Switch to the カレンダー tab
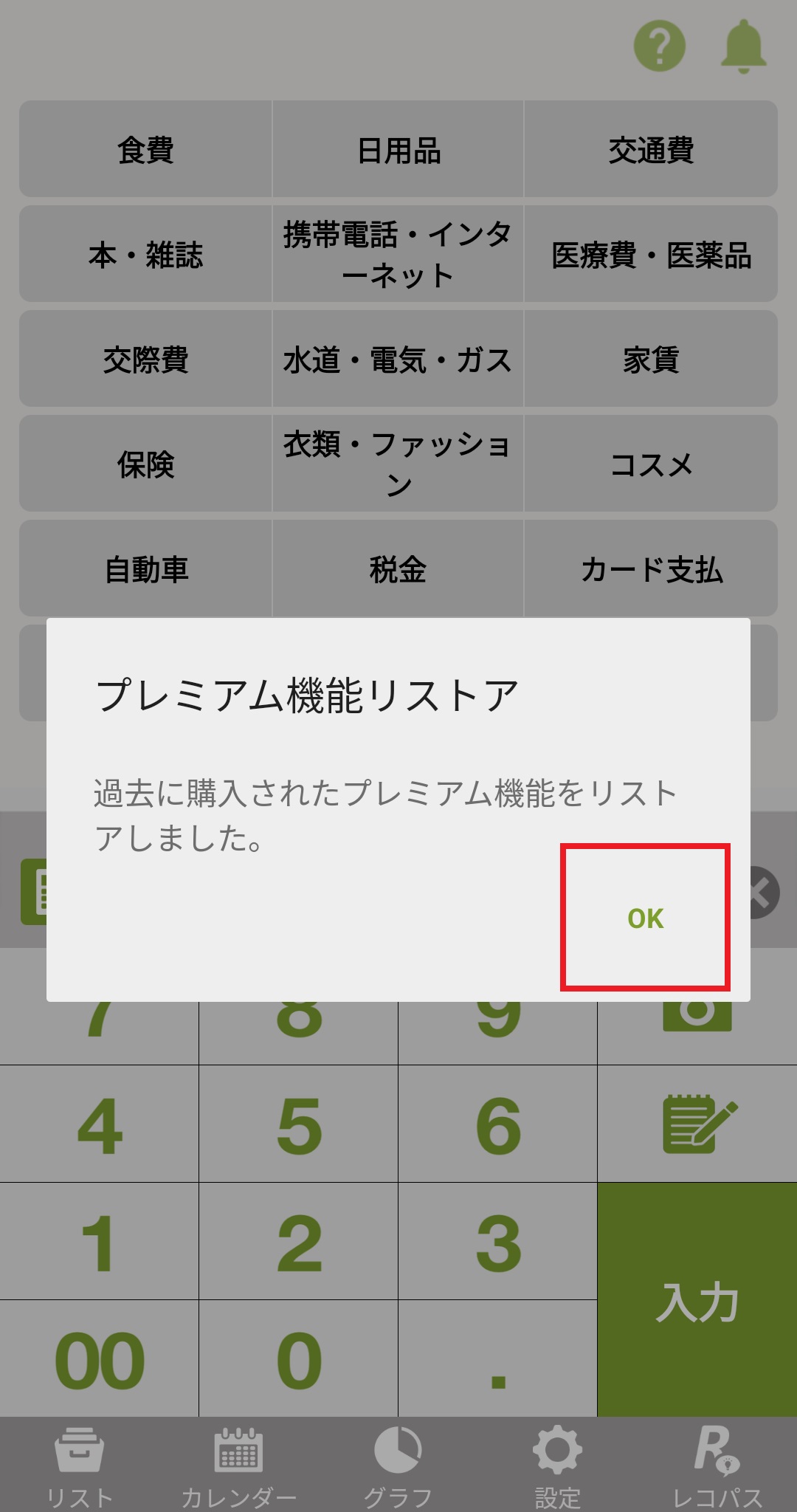 pos(238,1465)
